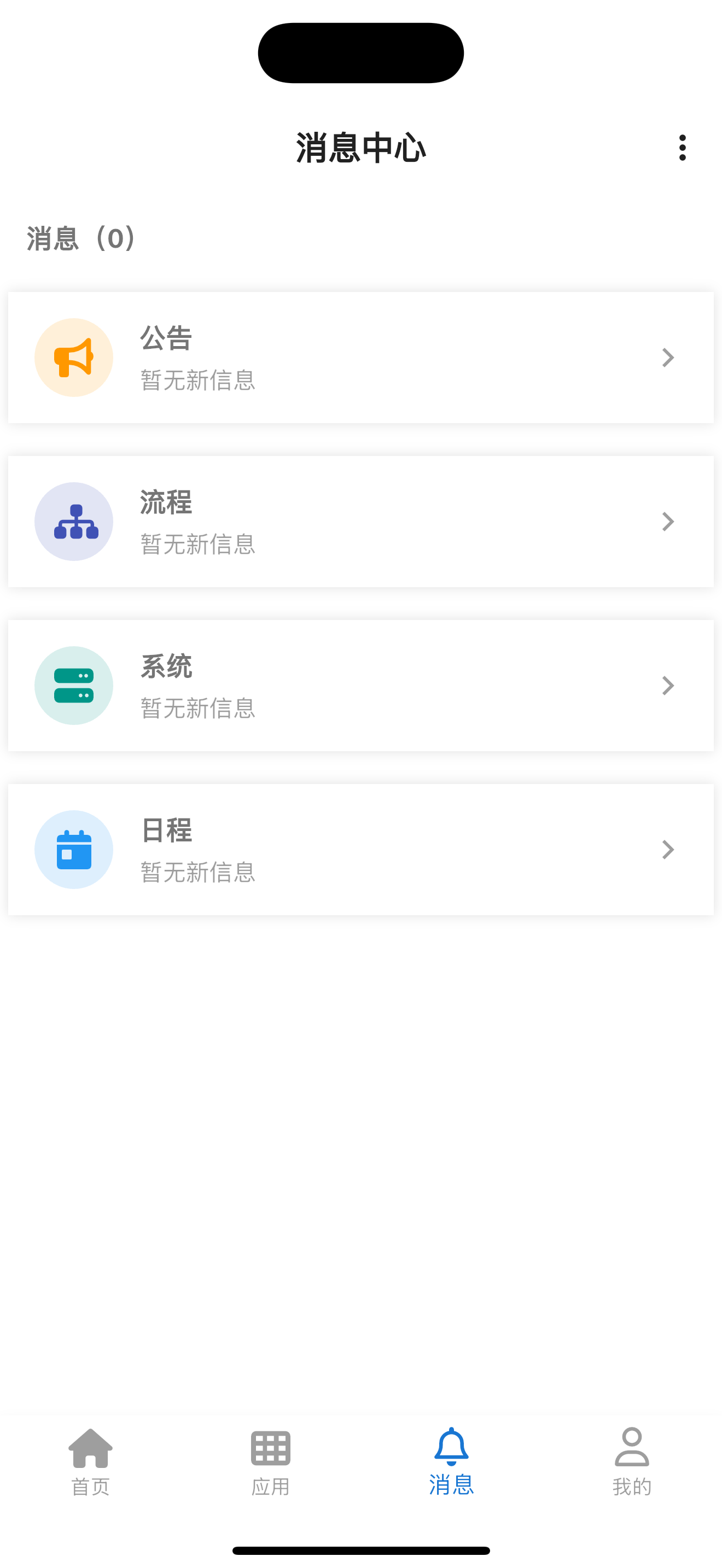Go to the 应用 apps tab
The height and width of the screenshot is (1568, 722).
coord(270,1461)
